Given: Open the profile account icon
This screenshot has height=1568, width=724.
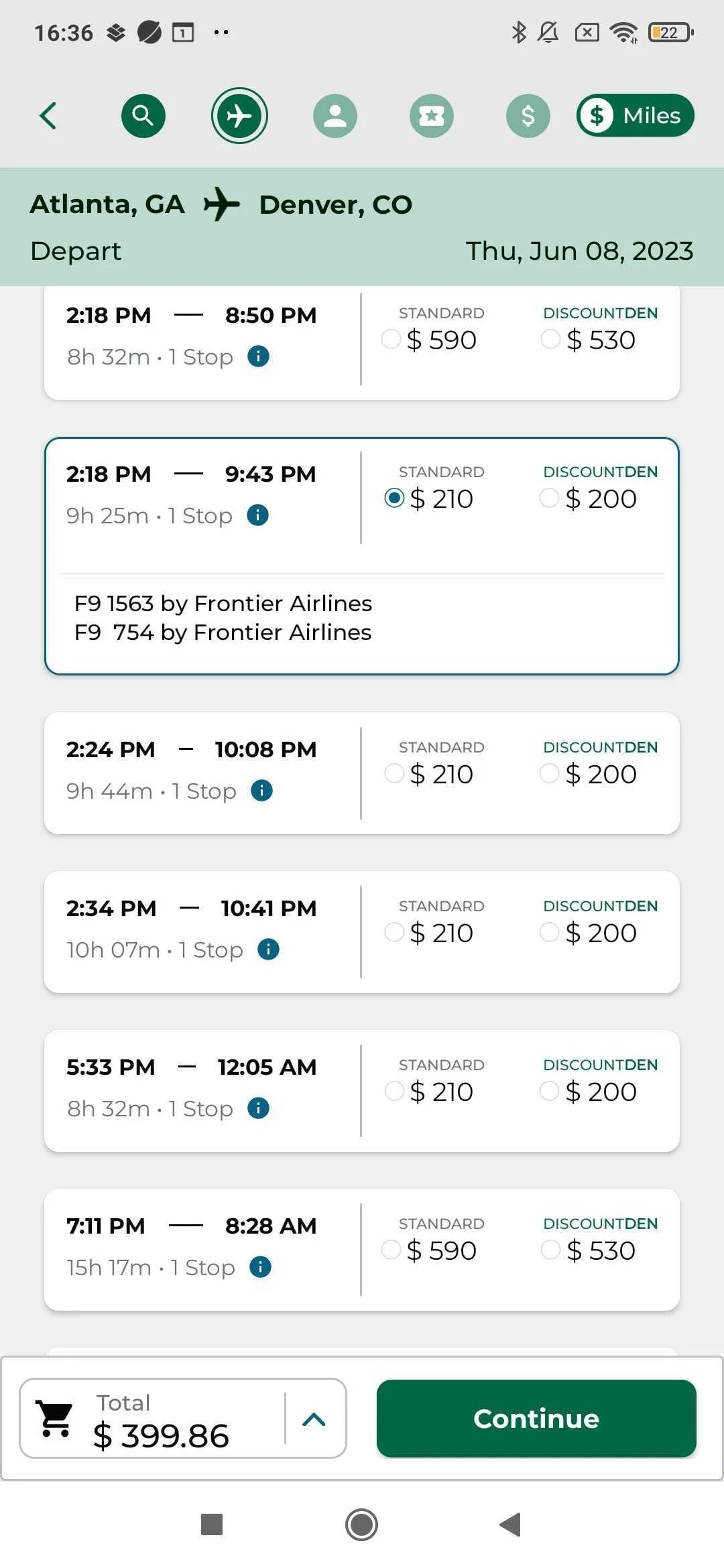Looking at the screenshot, I should (335, 115).
